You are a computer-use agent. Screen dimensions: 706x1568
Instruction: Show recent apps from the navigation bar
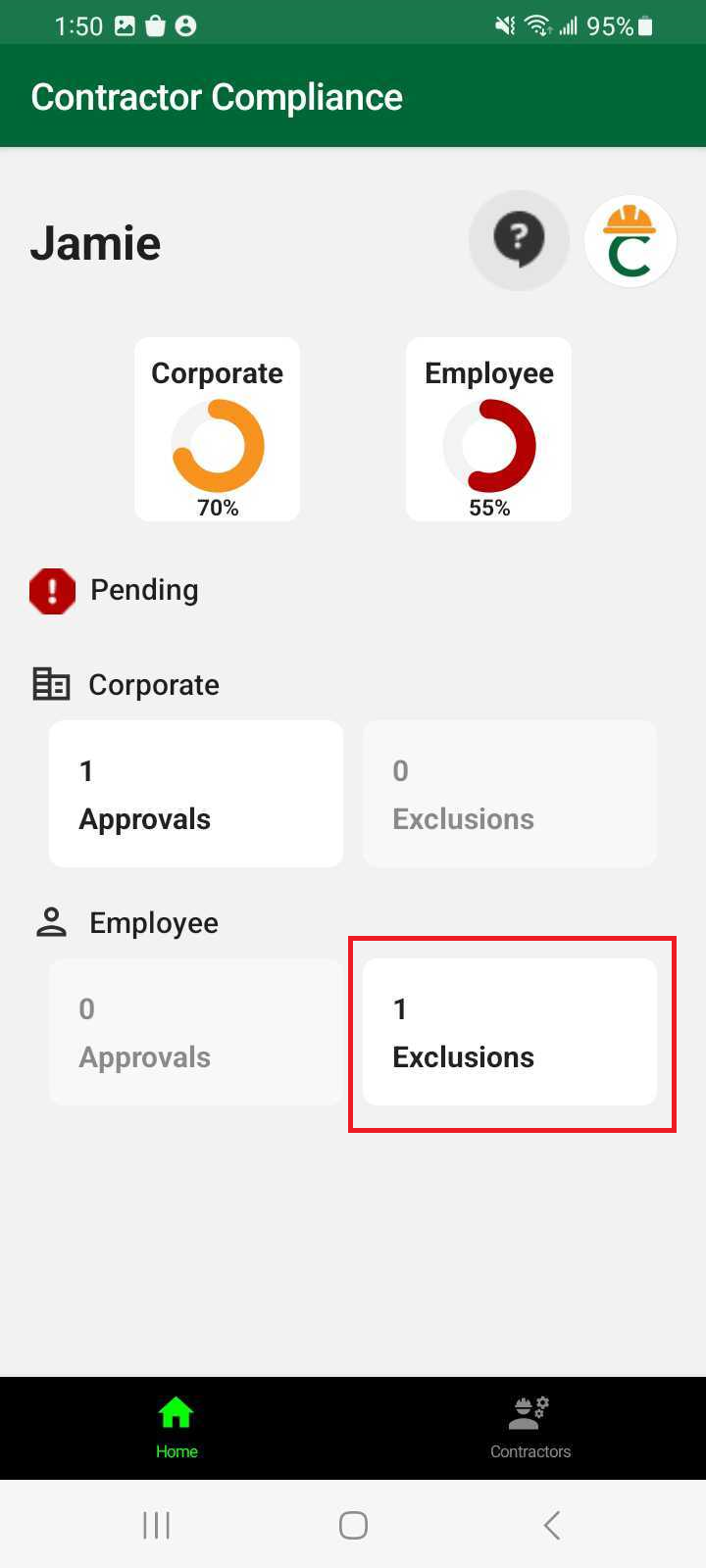tap(156, 1525)
